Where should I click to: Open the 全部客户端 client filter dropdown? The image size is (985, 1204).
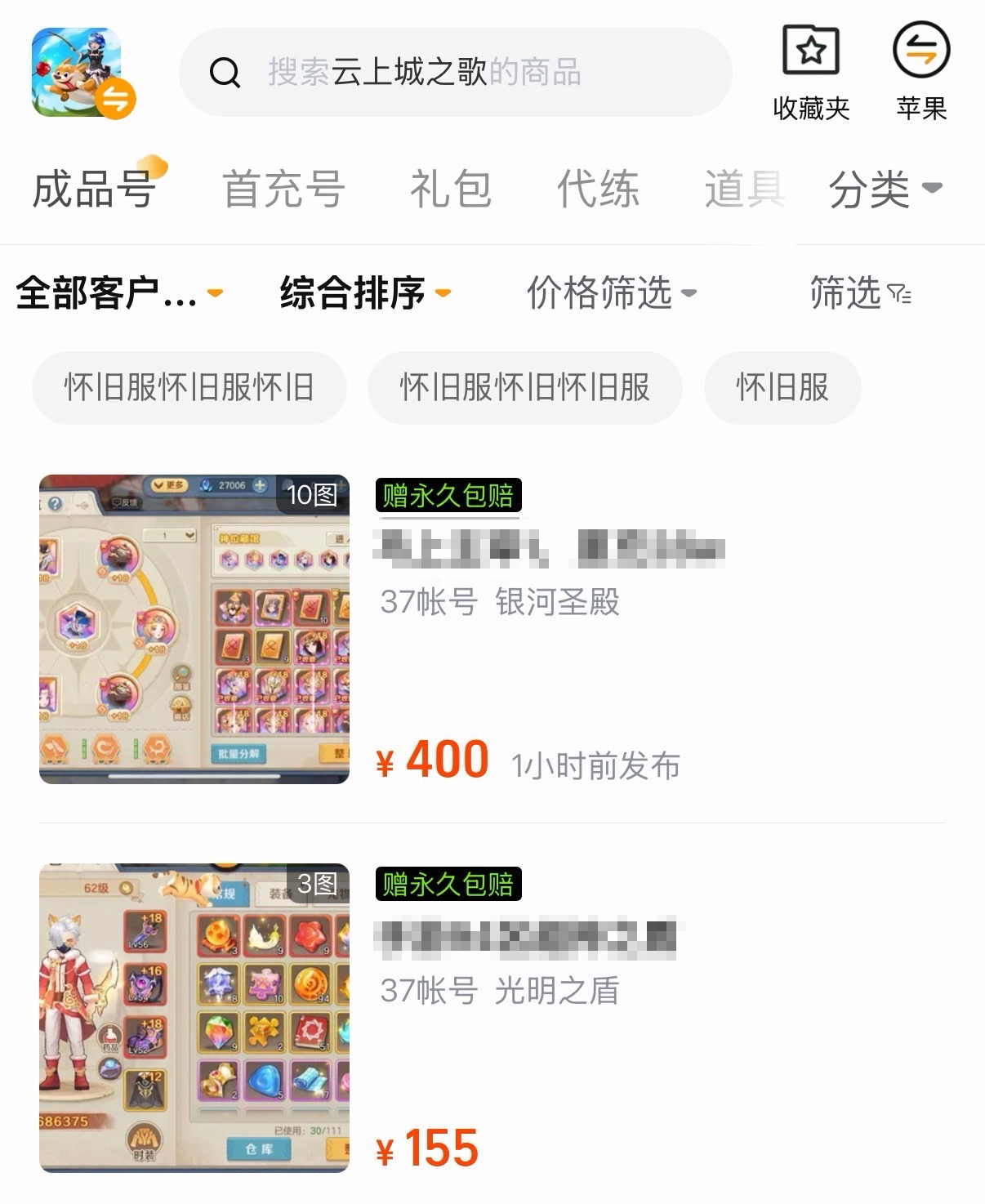tap(119, 292)
